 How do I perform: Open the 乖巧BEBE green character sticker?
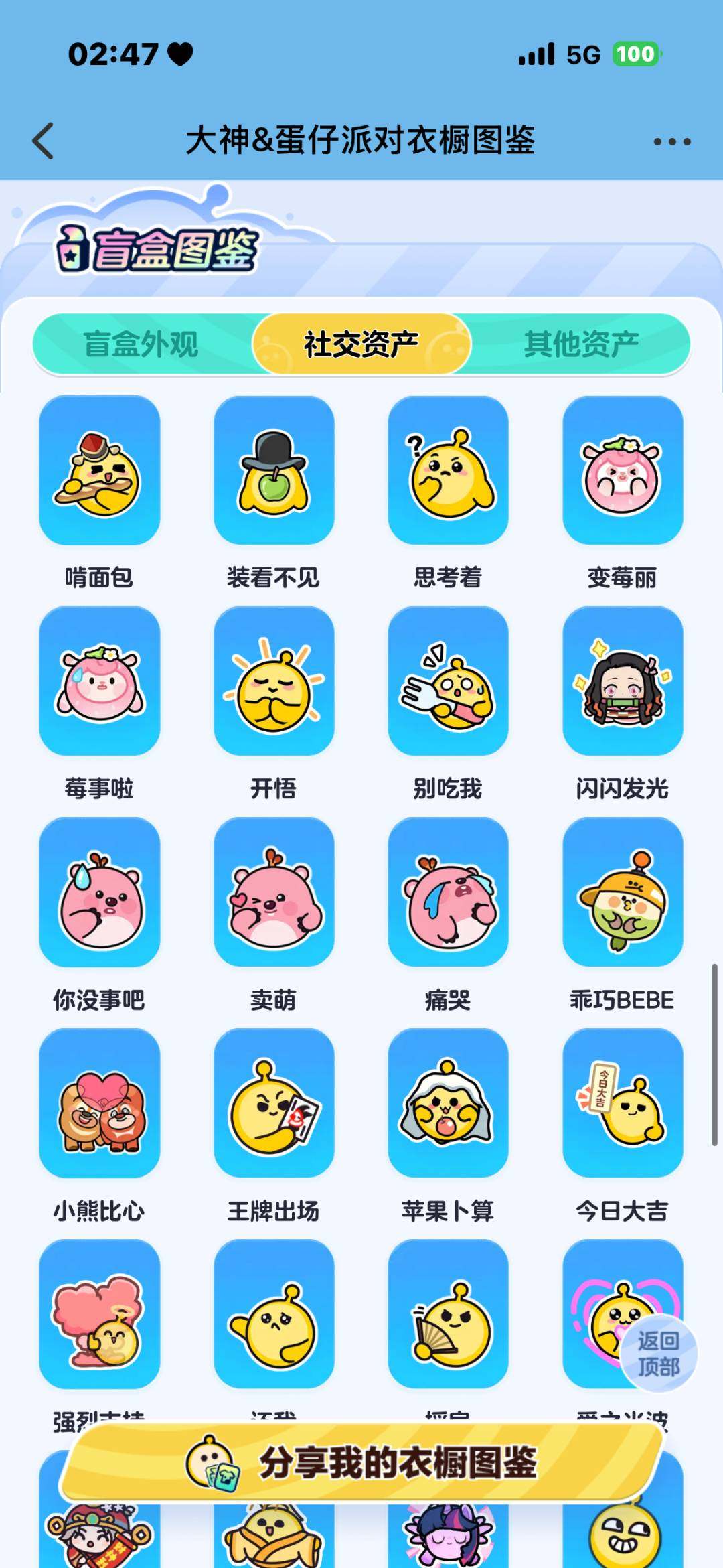pyautogui.click(x=623, y=894)
